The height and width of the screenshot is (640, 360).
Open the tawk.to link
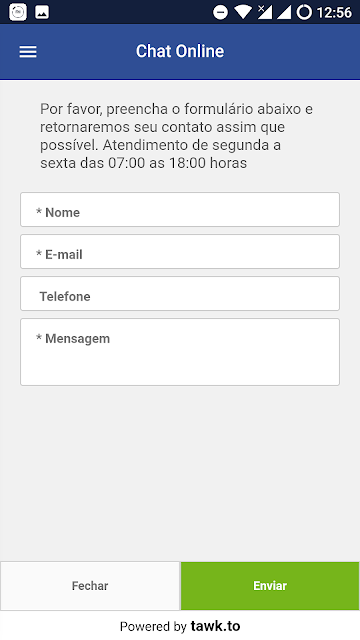coord(215,626)
